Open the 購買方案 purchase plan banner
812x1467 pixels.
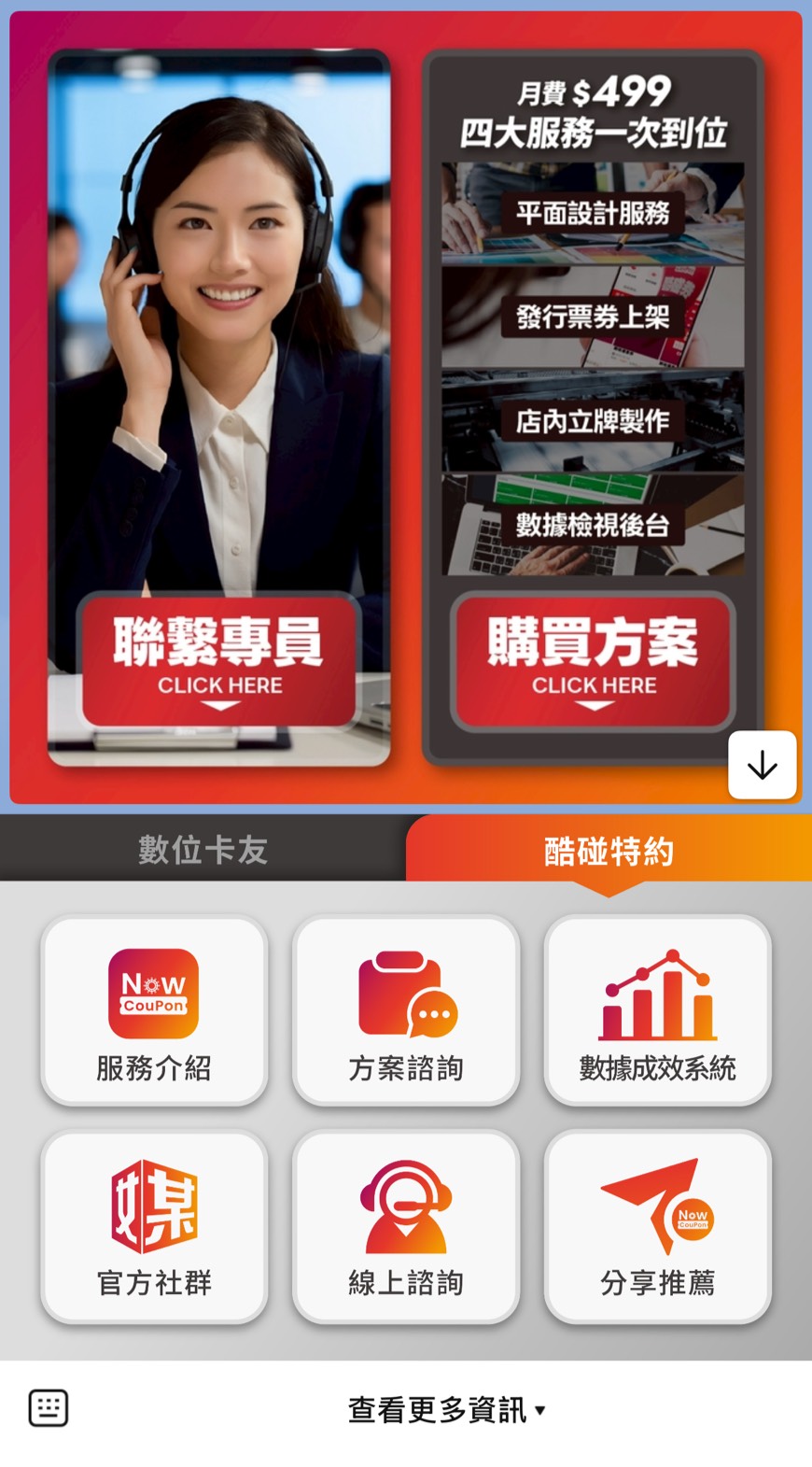pyautogui.click(x=593, y=659)
